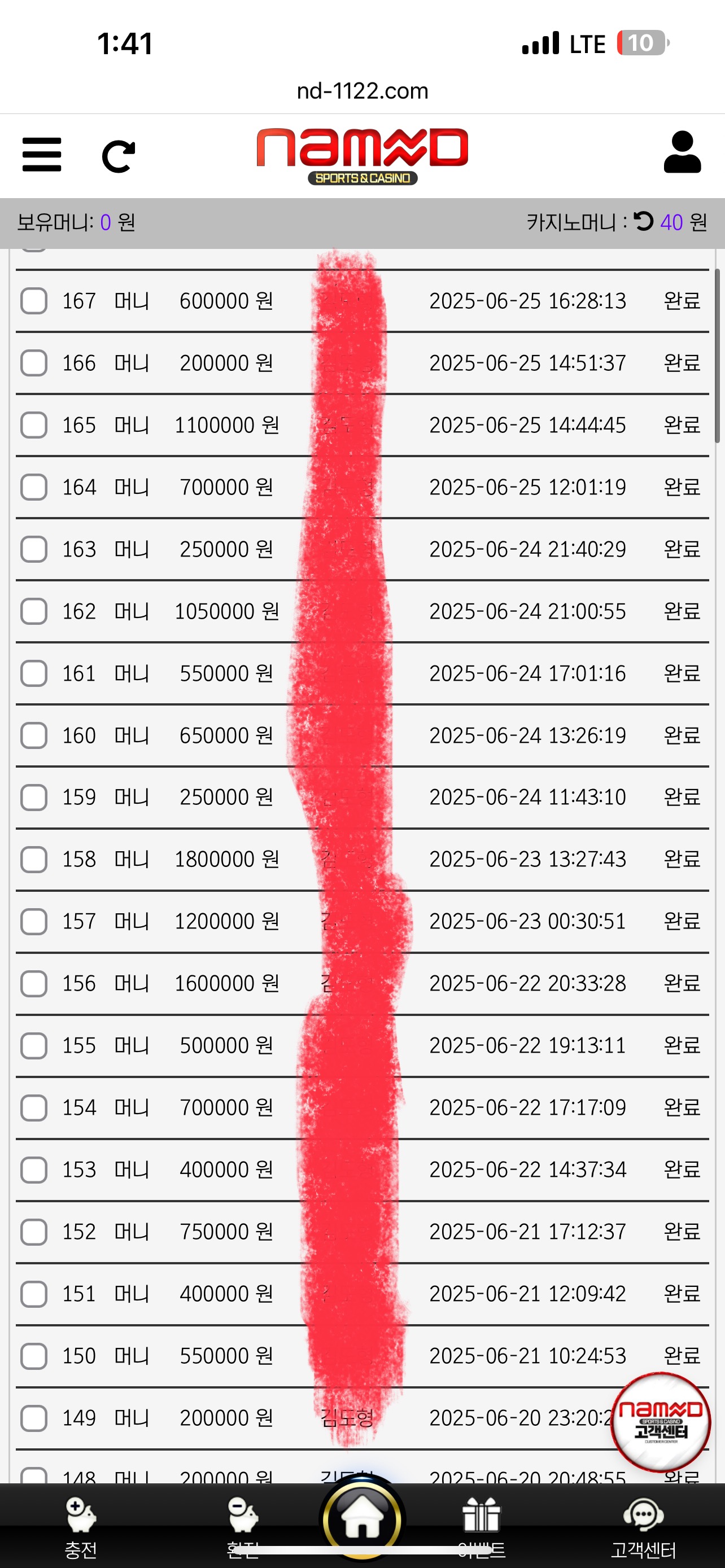Image resolution: width=725 pixels, height=1568 pixels.
Task: Select row 160 checkbox
Action: coord(34,735)
